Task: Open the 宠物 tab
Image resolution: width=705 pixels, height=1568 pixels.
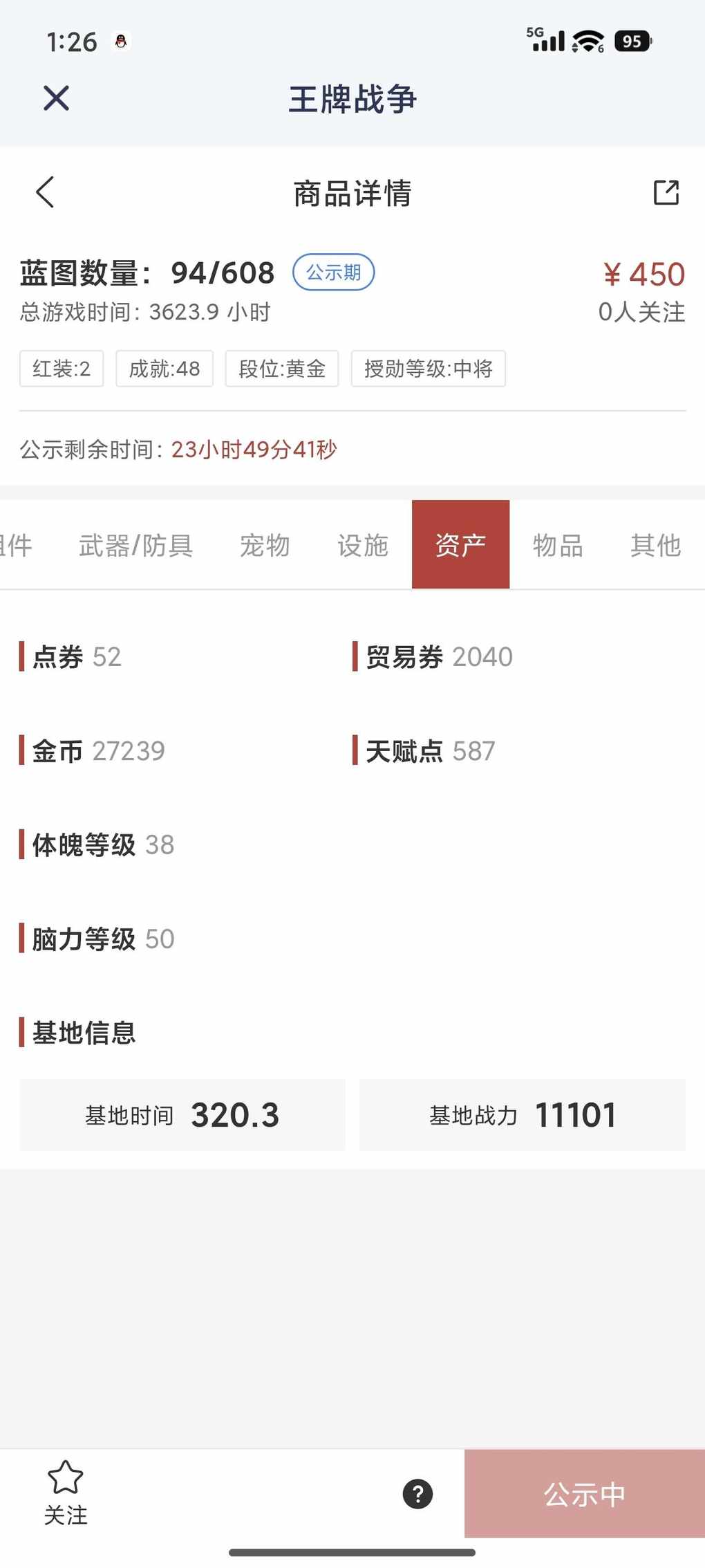Action: pyautogui.click(x=265, y=545)
